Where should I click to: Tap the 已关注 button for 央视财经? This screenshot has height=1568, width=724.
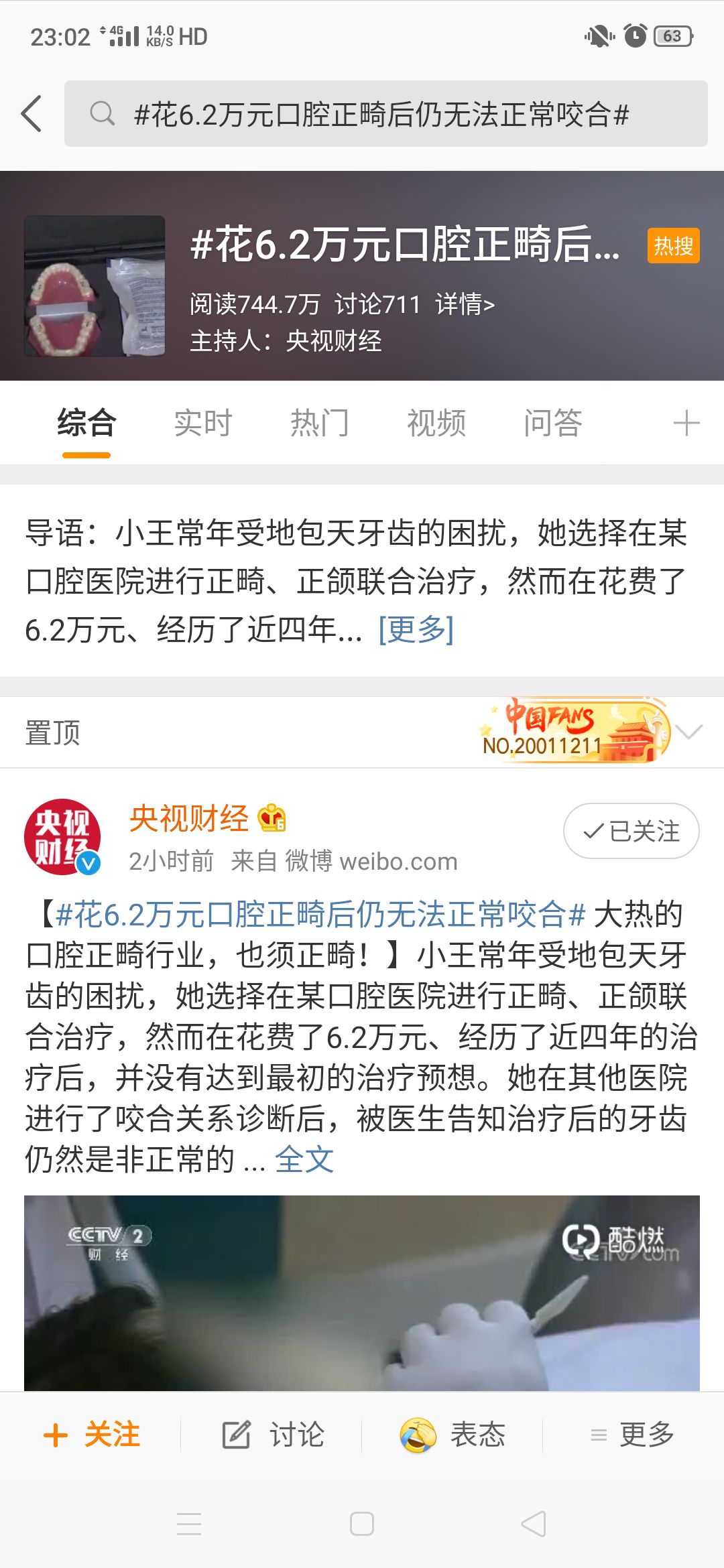tap(631, 831)
